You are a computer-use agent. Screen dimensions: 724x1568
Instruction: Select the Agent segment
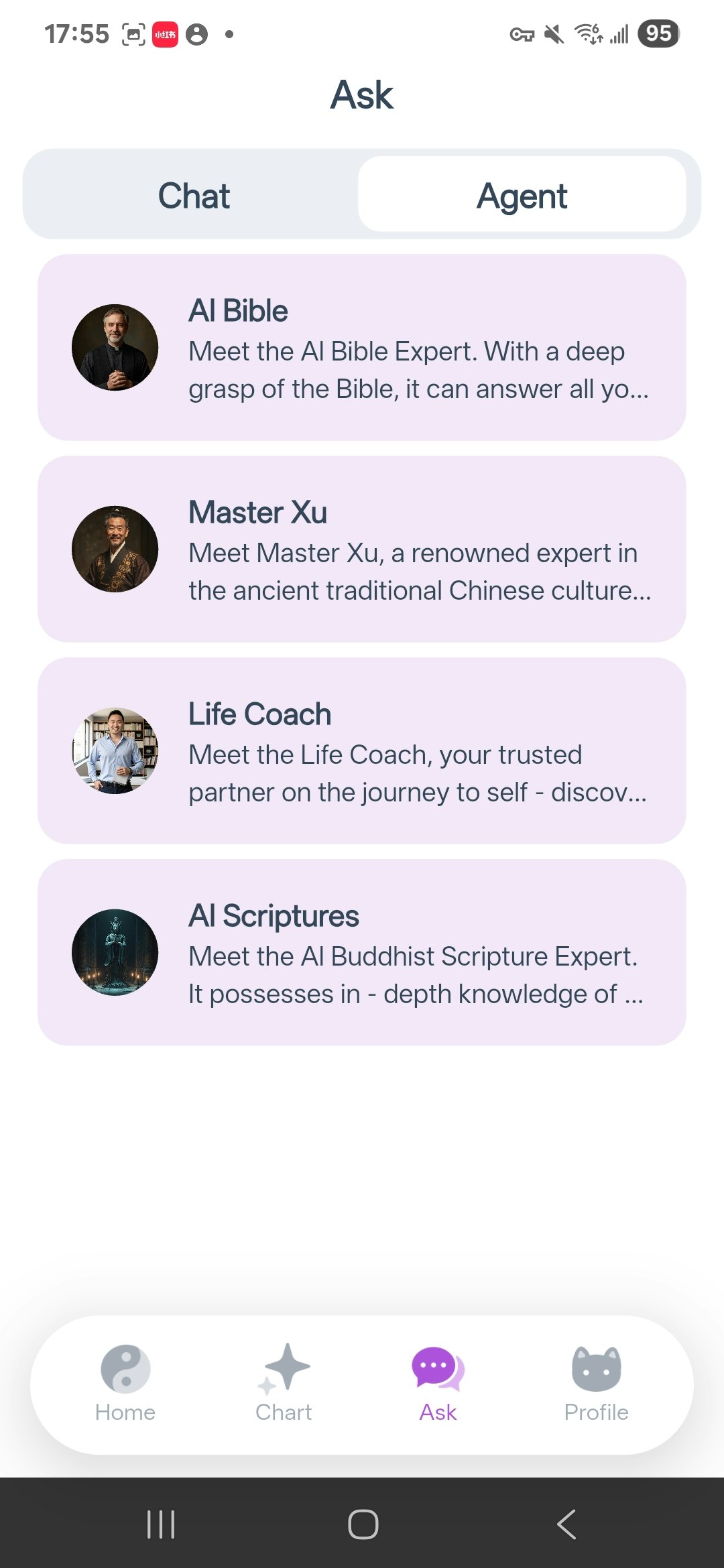pos(522,195)
